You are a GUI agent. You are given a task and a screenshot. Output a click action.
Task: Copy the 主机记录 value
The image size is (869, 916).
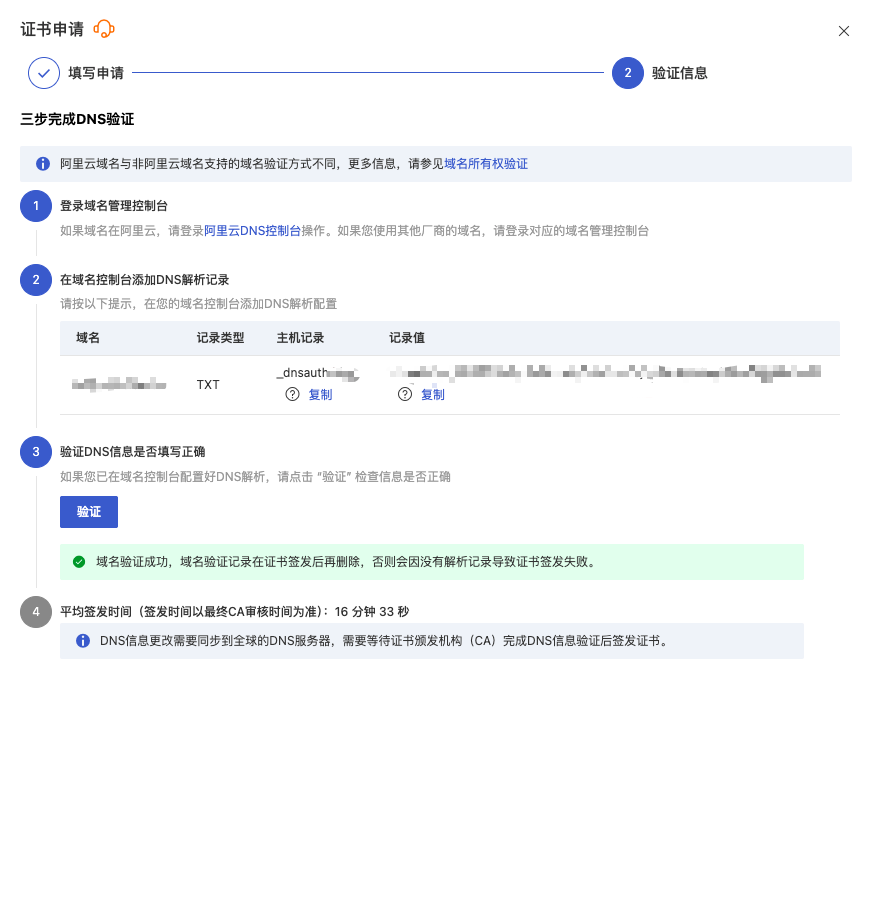[x=320, y=395]
